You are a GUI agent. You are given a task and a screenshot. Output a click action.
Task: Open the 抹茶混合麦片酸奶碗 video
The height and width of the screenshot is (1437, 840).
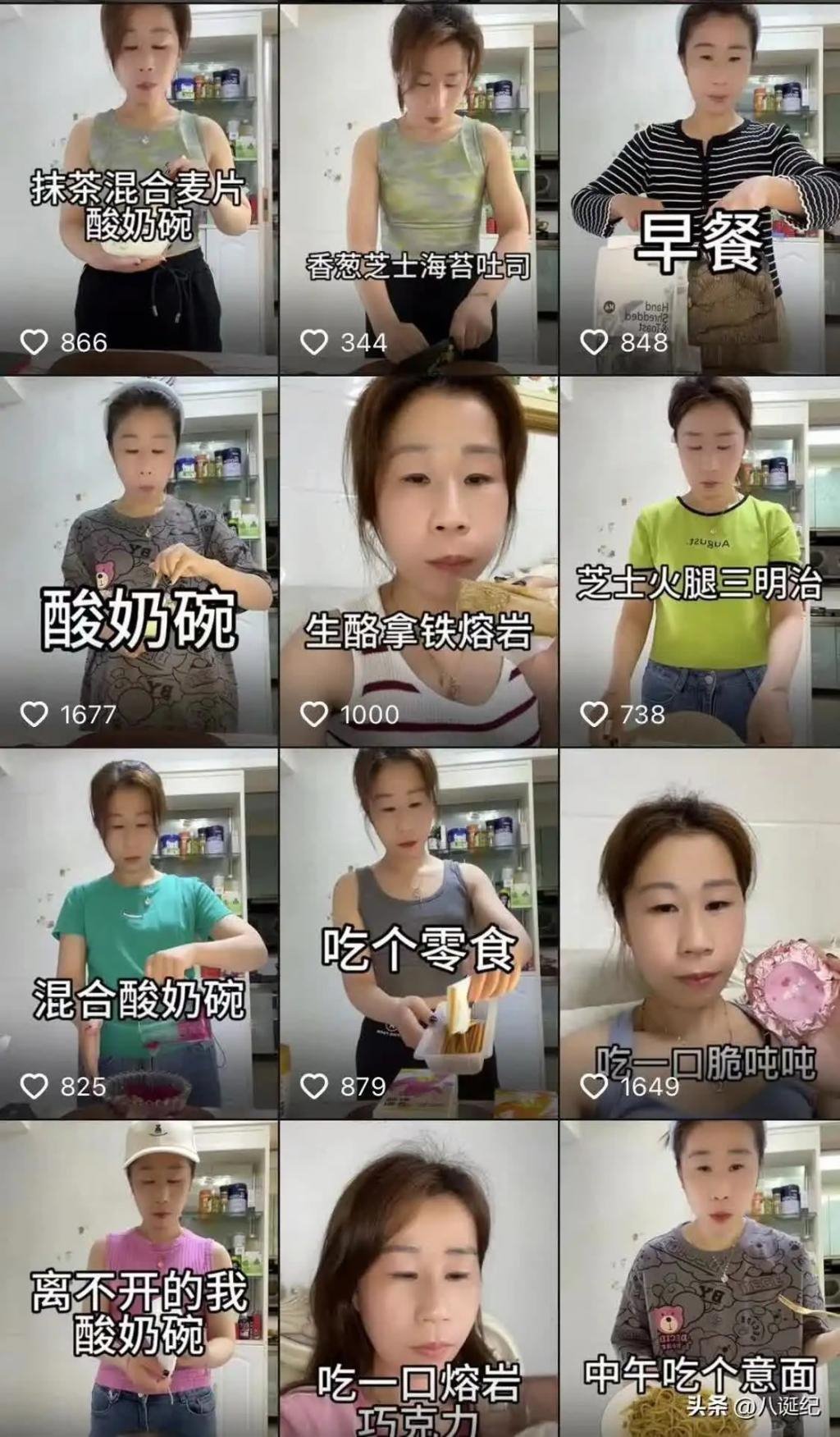pos(139,187)
